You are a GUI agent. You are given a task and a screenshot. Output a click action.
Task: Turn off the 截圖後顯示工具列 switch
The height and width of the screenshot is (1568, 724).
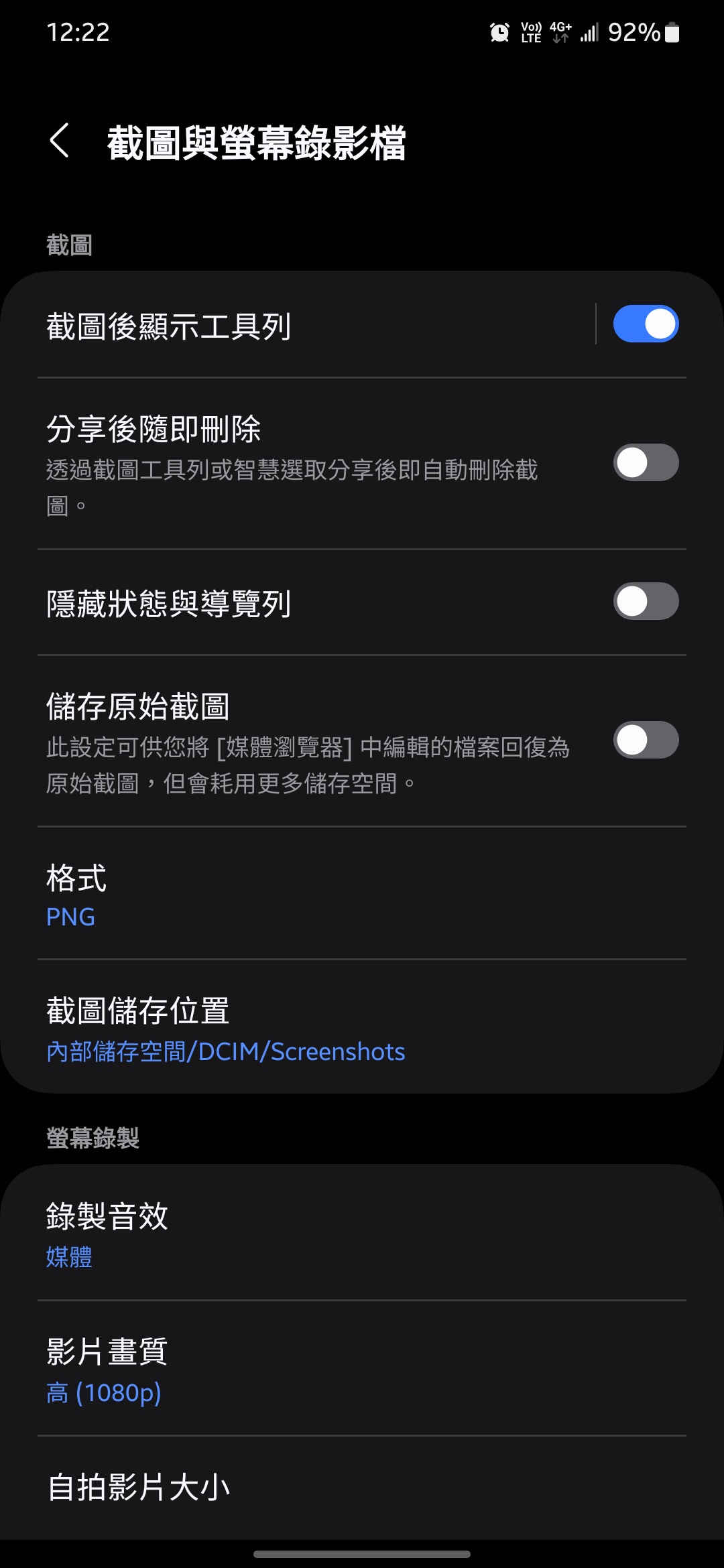tap(646, 324)
